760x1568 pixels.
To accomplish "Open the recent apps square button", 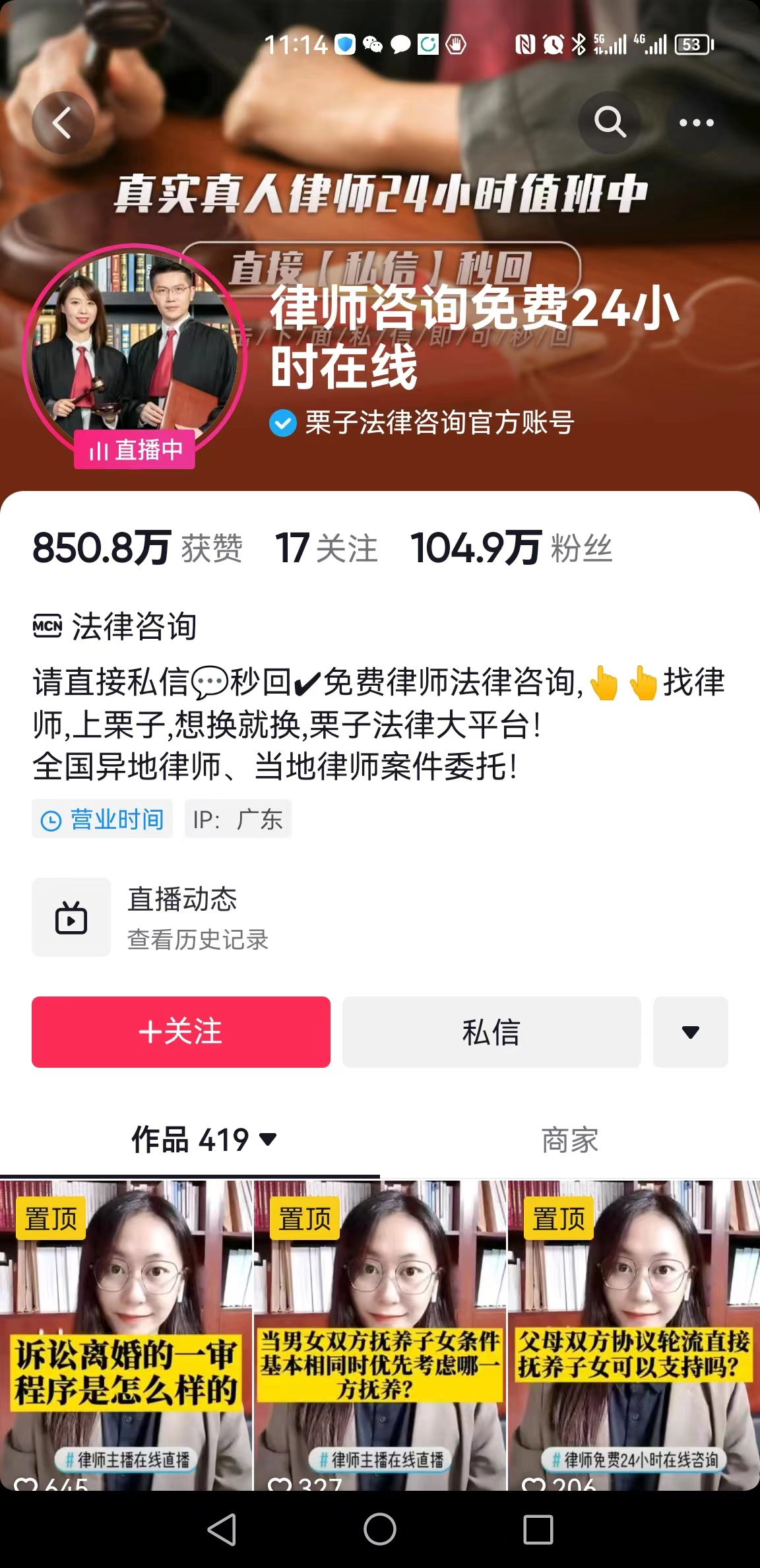I will click(x=538, y=1529).
